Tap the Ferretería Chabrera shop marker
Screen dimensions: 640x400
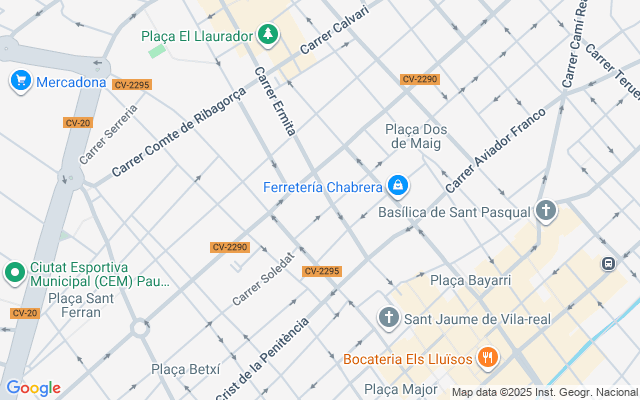click(398, 186)
